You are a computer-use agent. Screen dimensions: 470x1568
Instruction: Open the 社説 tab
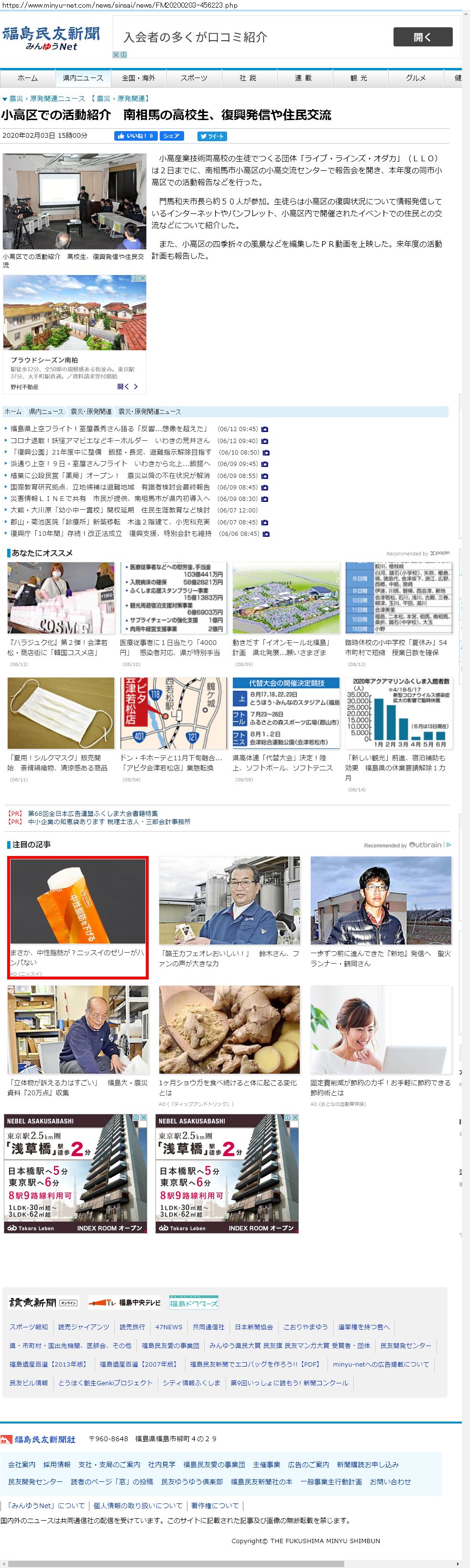coord(248,78)
